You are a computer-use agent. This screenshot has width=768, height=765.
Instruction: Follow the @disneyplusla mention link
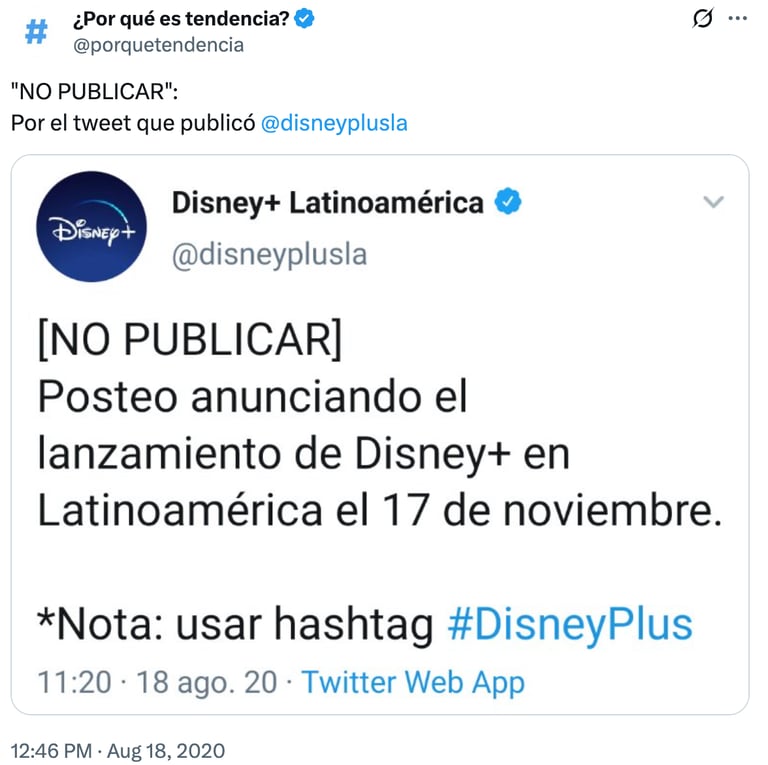(x=334, y=122)
